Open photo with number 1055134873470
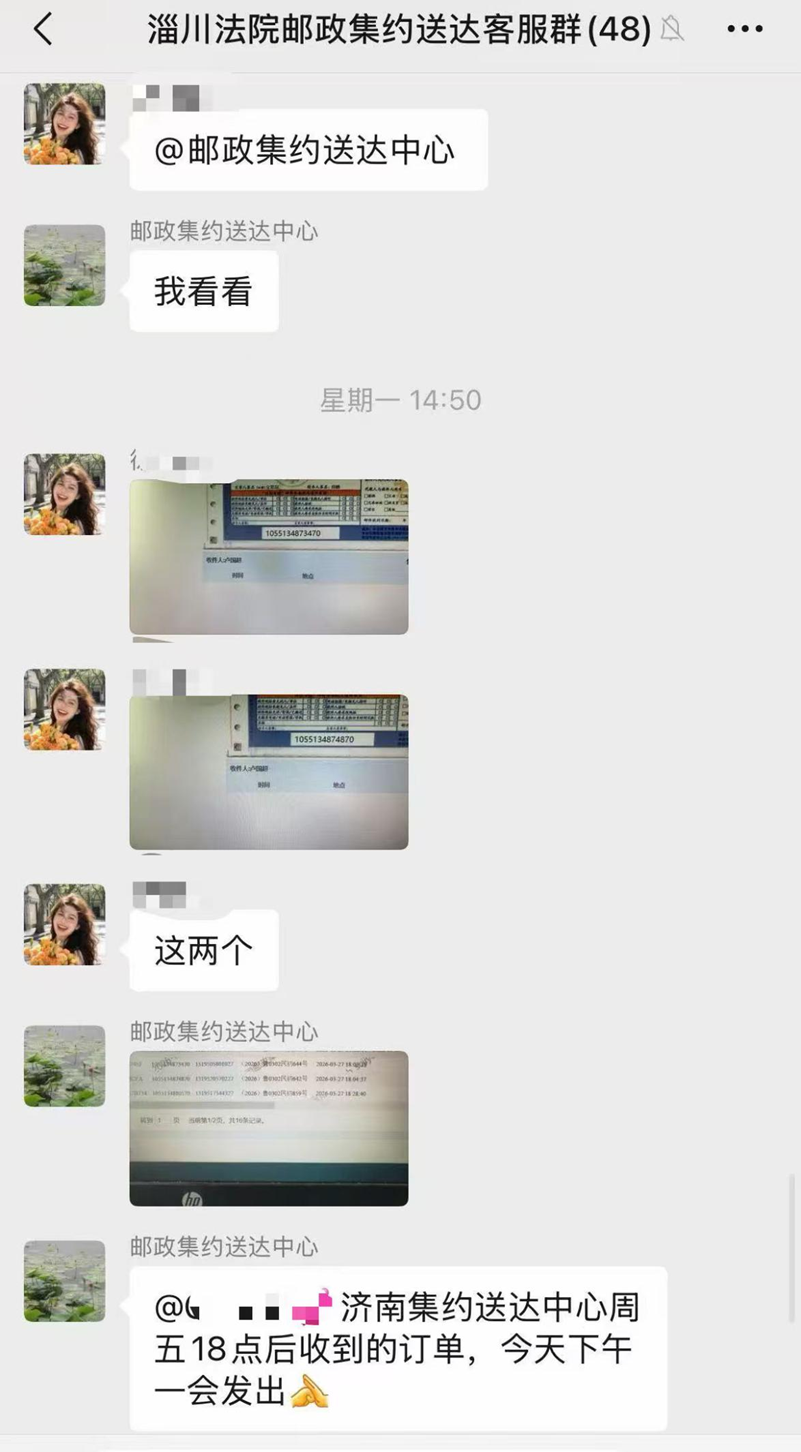 pyautogui.click(x=268, y=557)
